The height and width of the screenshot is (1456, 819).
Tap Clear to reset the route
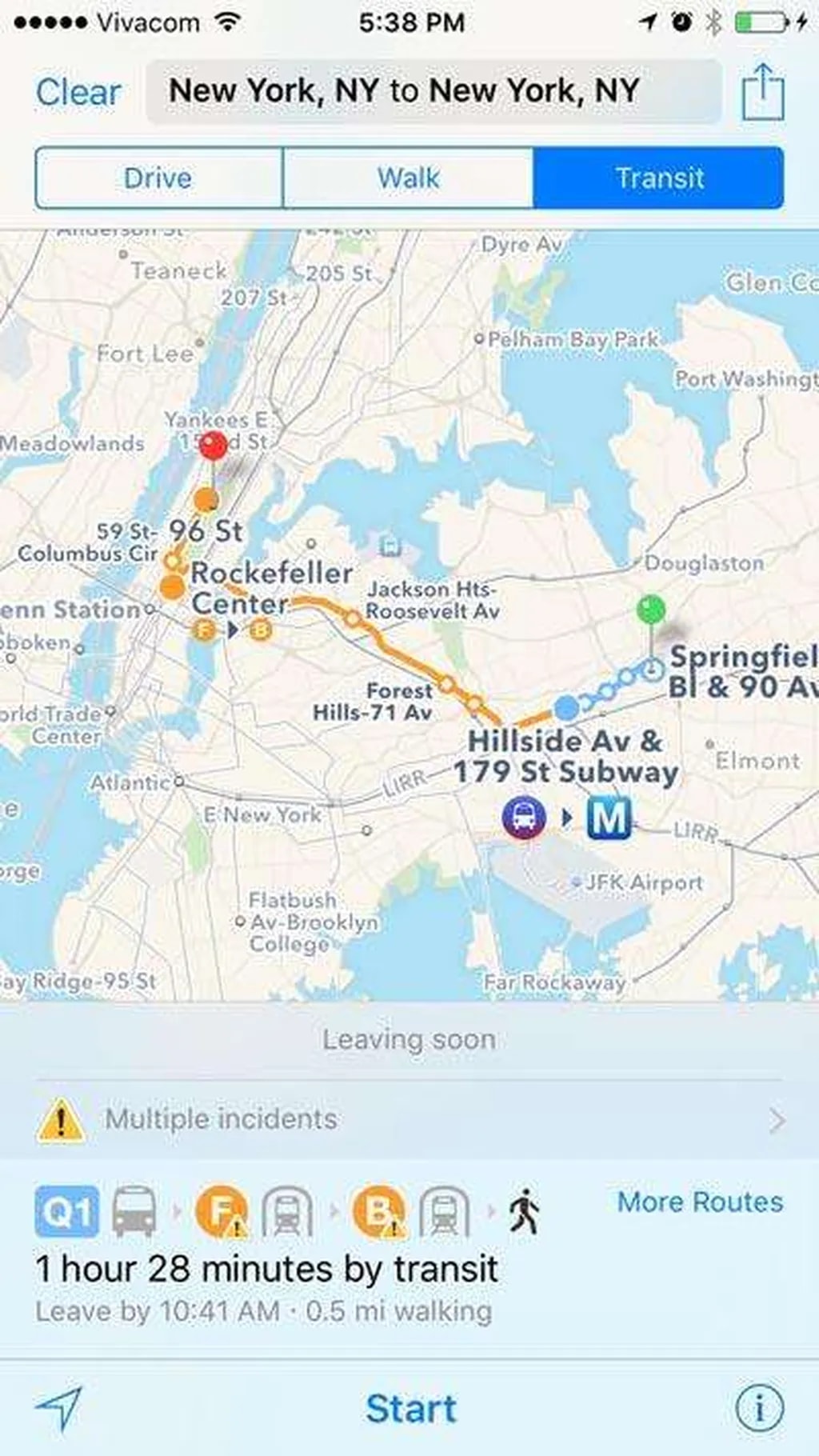(78, 92)
